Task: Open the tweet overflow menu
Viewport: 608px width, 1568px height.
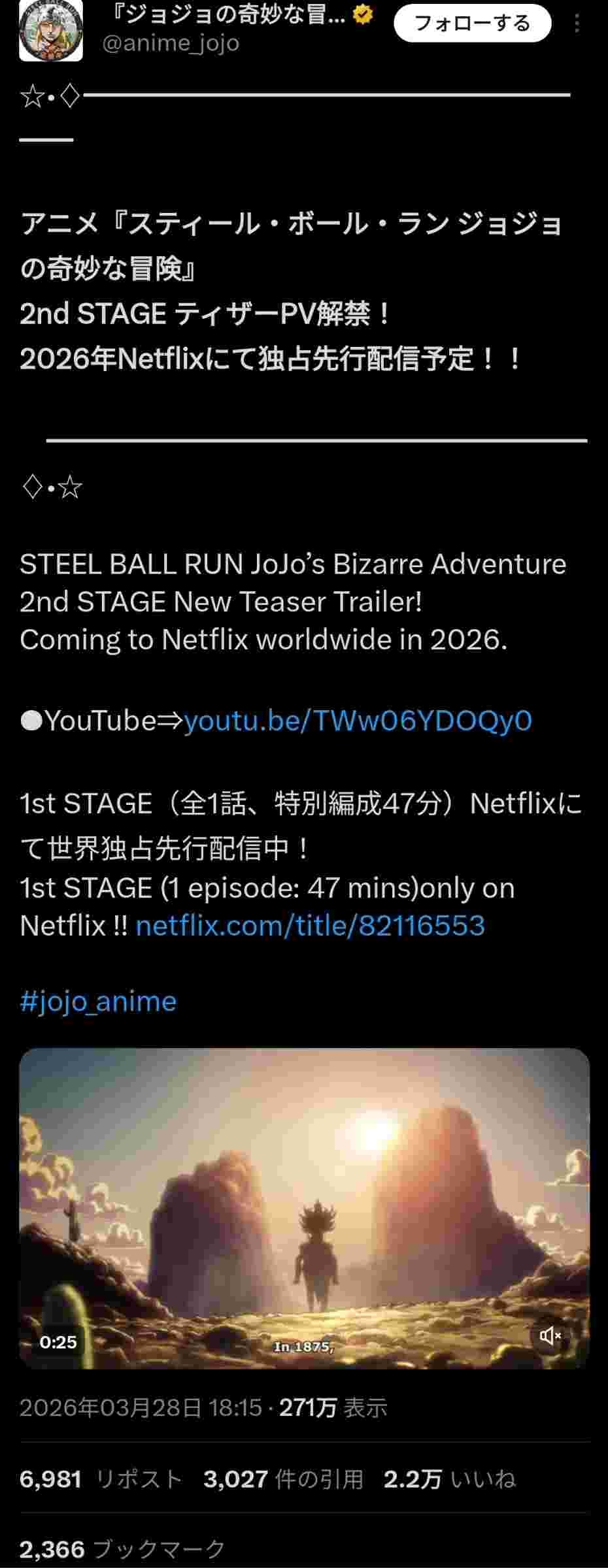Action: point(577,24)
